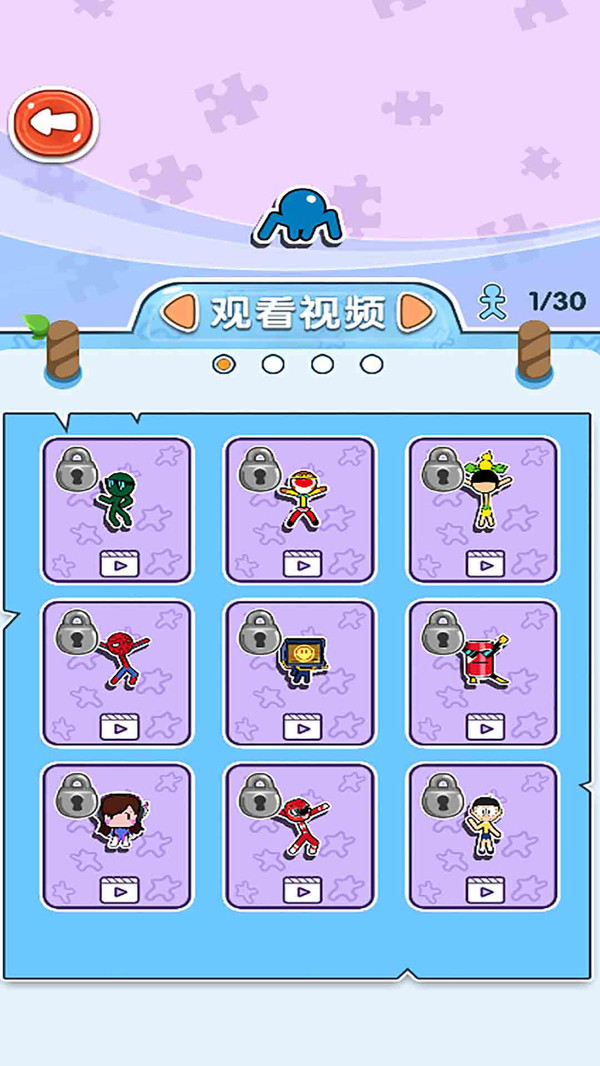Unlock the brown-haired girl character
600x1066 pixels.
click(118, 836)
